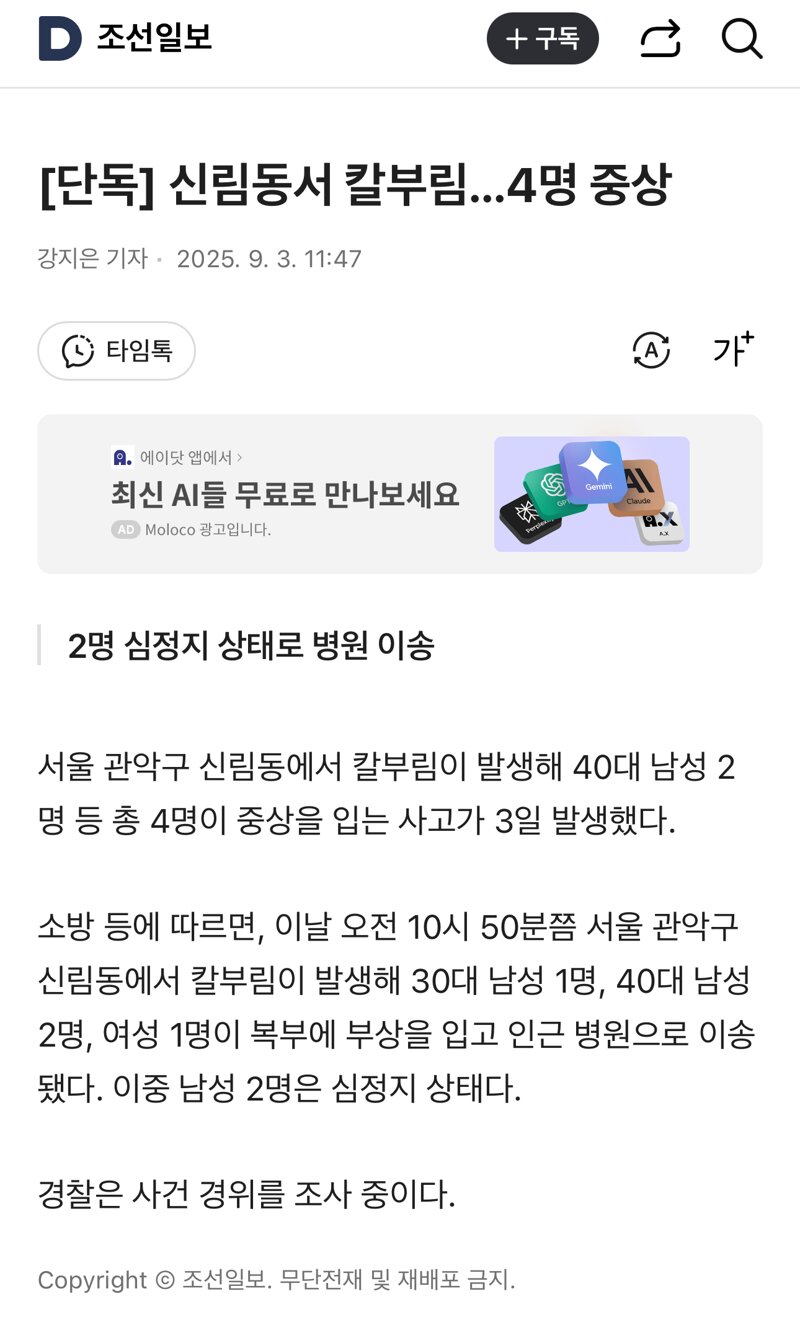Go to Daum home via D logo
This screenshot has width=800, height=1325.
pyautogui.click(x=59, y=39)
